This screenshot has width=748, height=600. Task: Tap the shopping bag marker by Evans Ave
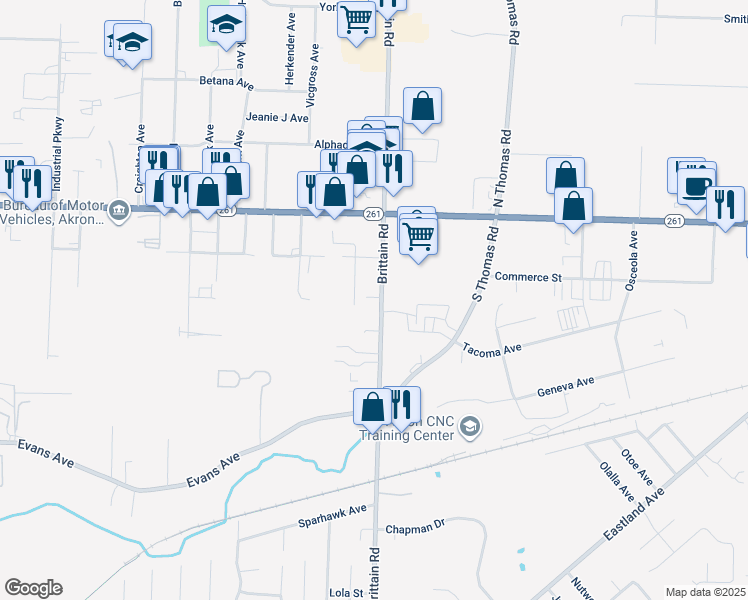[x=372, y=406]
